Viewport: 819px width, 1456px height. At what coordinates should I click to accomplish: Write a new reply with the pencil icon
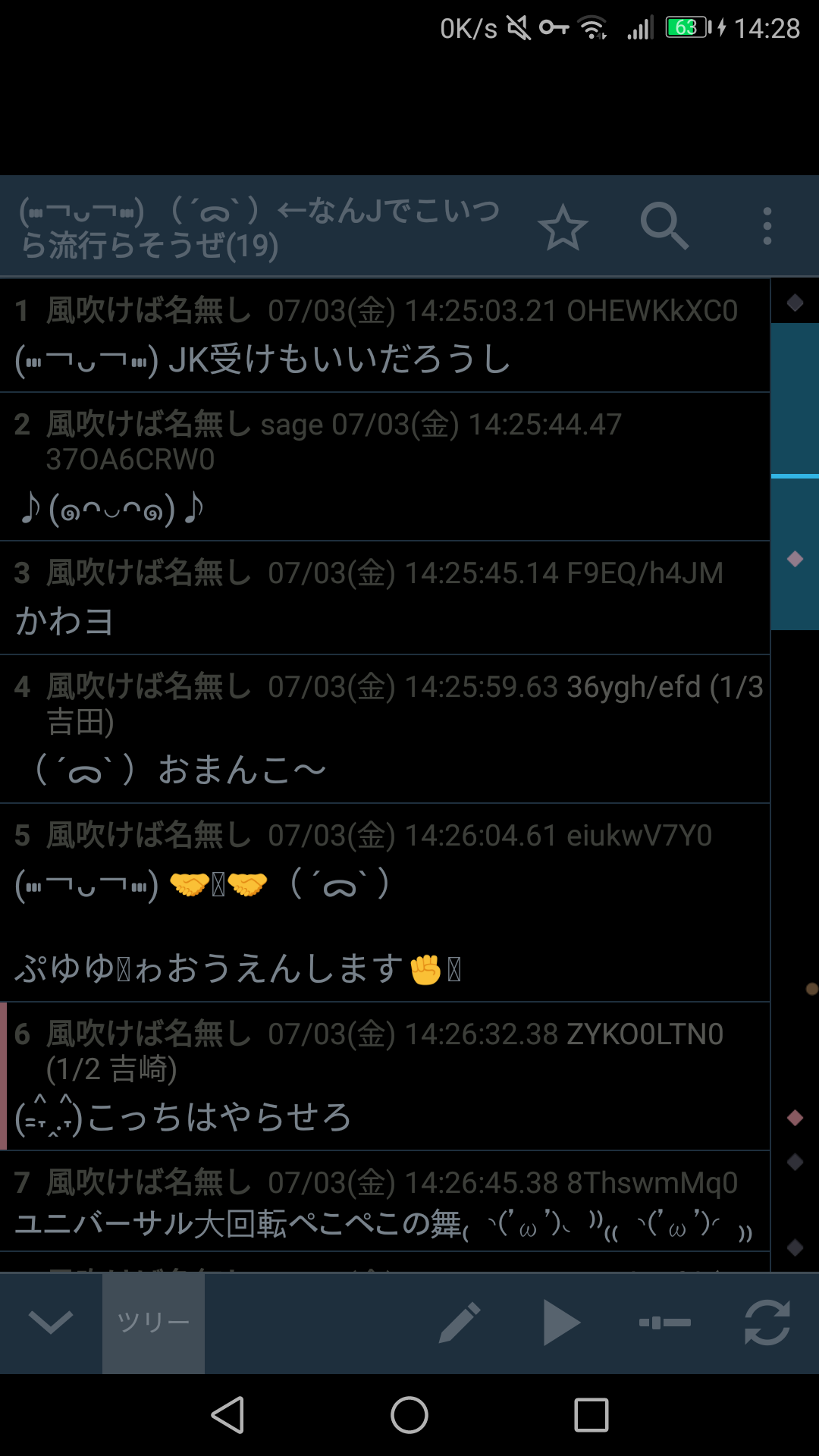[460, 1323]
